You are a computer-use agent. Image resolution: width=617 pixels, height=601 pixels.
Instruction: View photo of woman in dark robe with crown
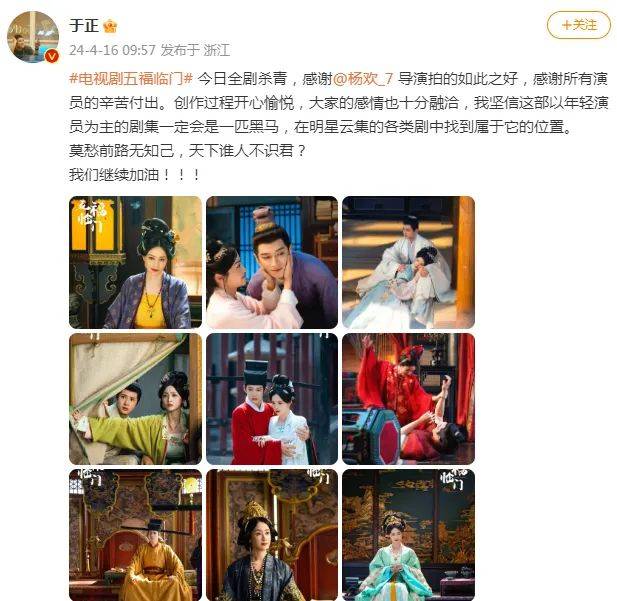[271, 535]
